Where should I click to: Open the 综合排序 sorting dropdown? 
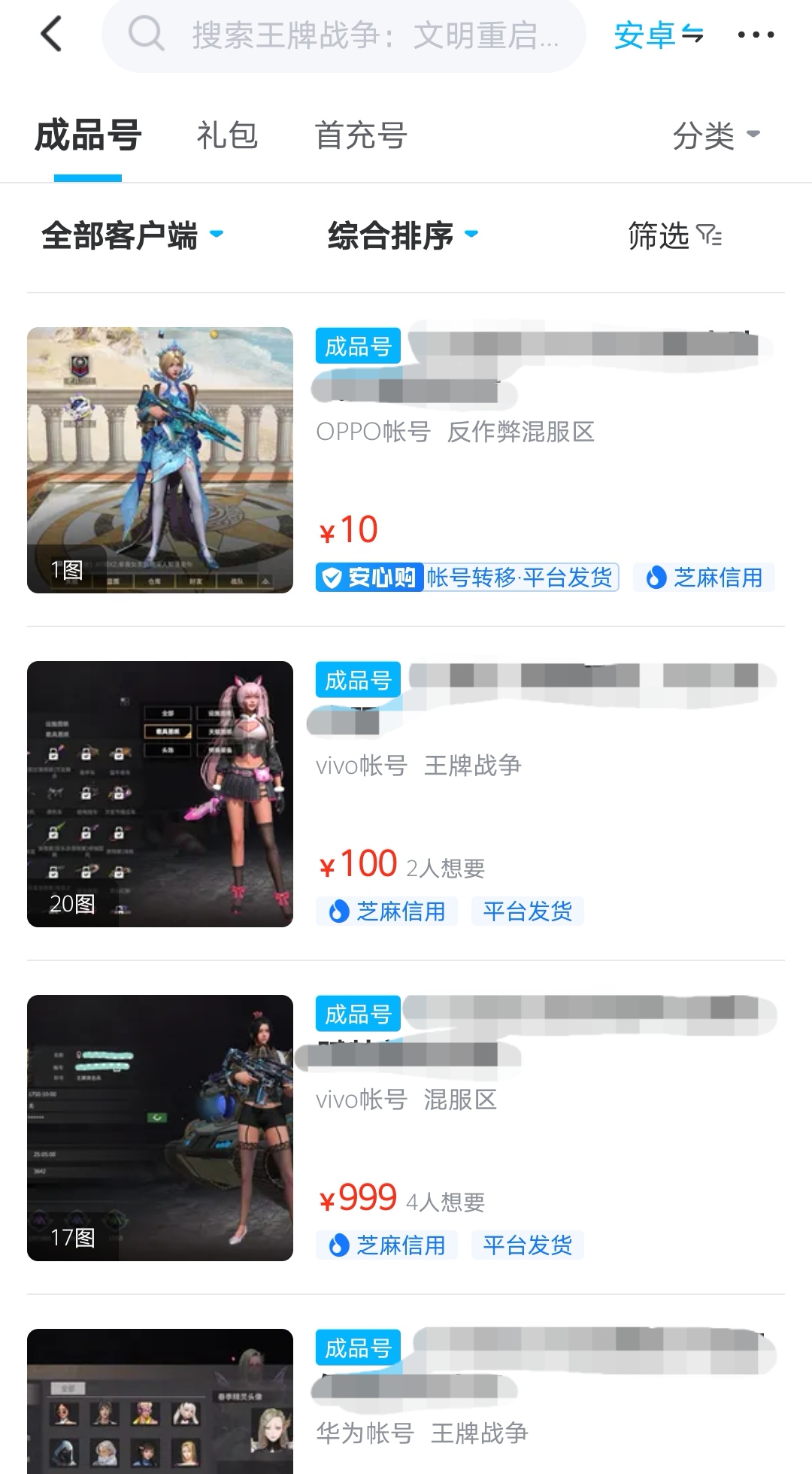(x=402, y=235)
